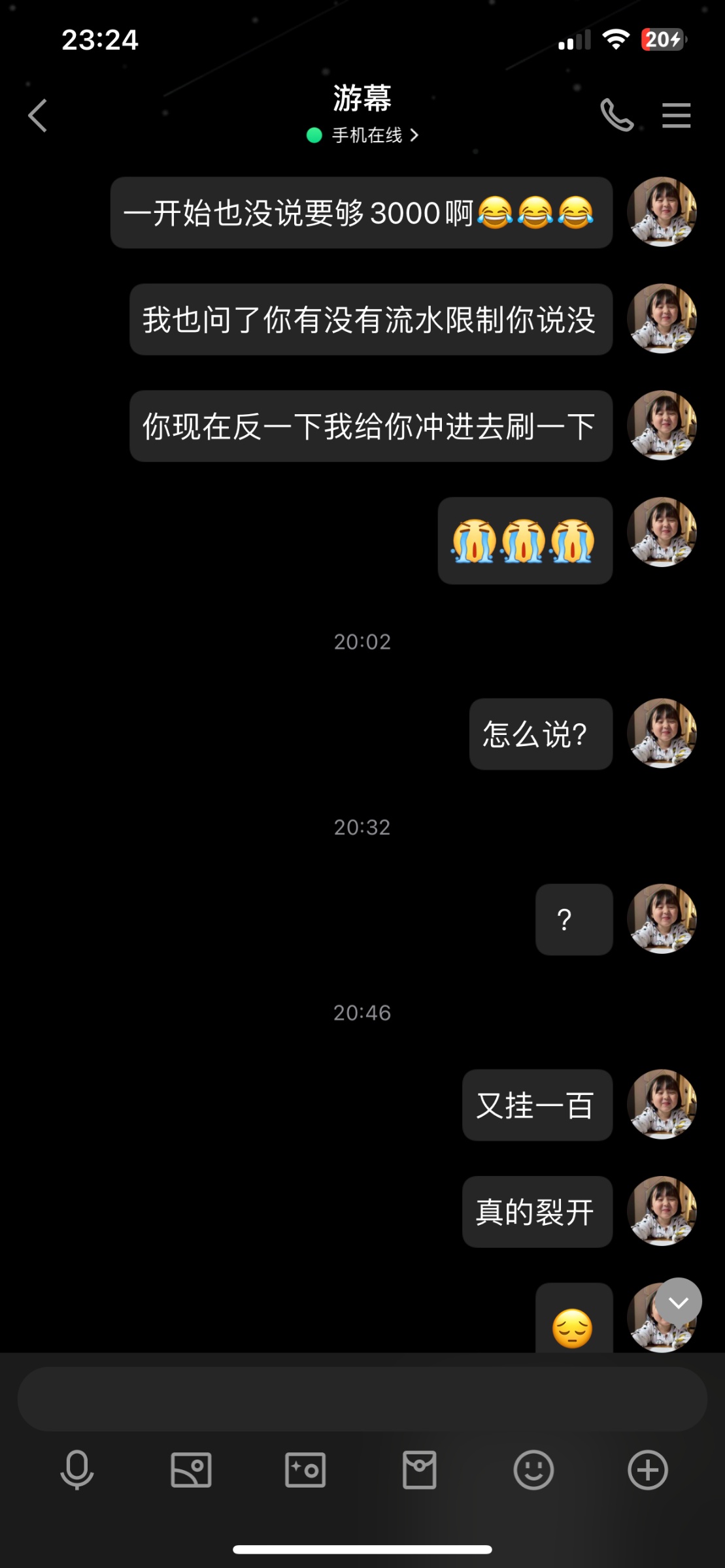Select the 3000 message with laughing emojis
The image size is (725, 1568).
362,214
